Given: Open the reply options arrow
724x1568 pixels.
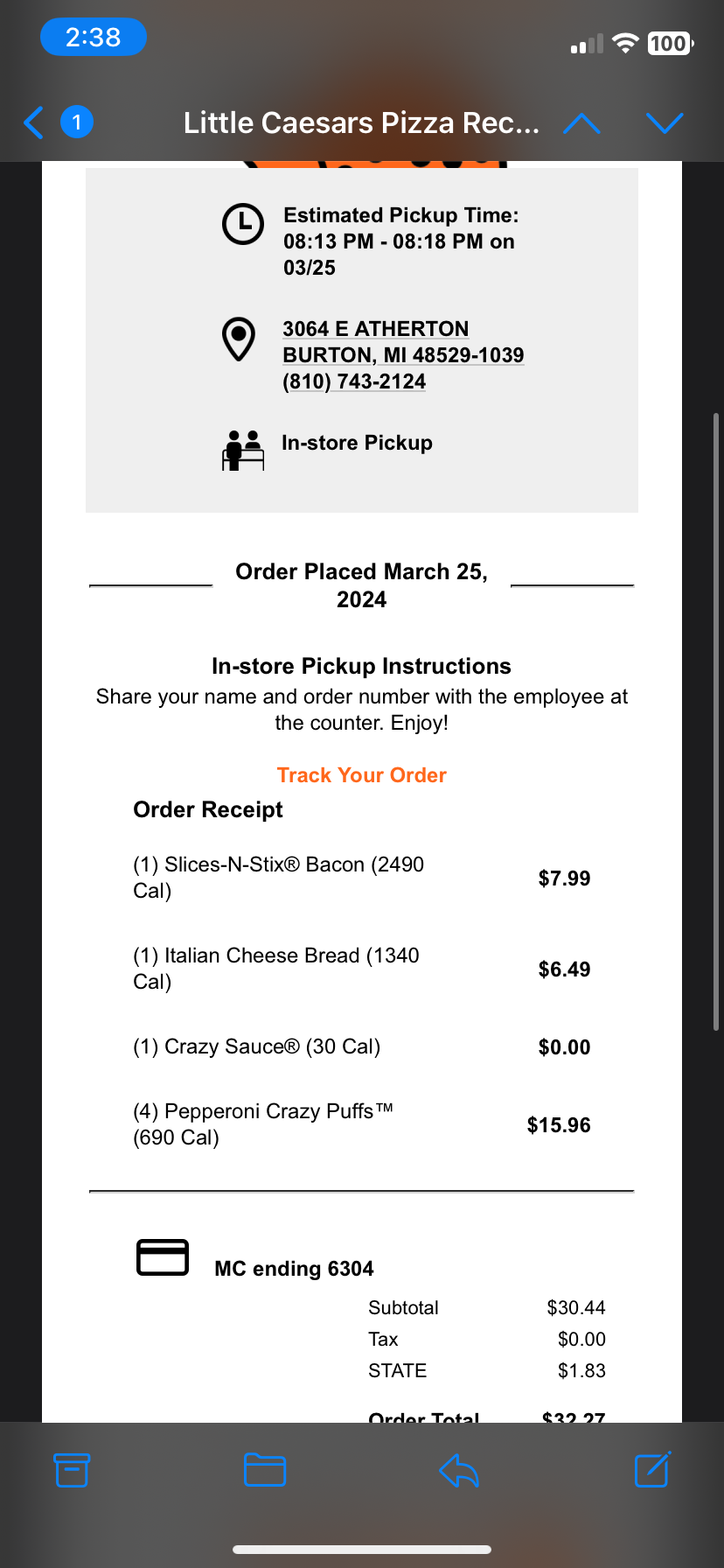Looking at the screenshot, I should click(459, 1470).
